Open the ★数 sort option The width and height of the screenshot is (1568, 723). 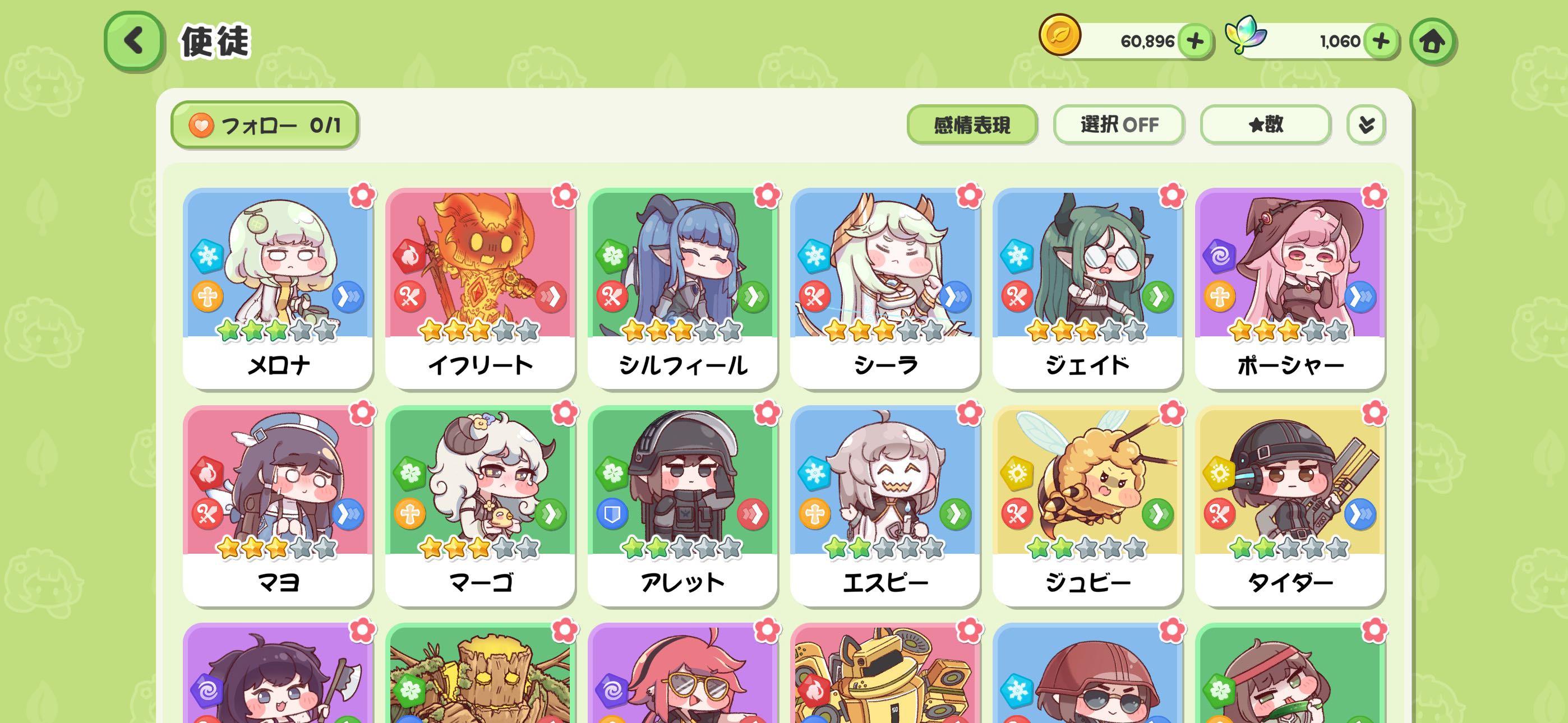pyautogui.click(x=1266, y=125)
